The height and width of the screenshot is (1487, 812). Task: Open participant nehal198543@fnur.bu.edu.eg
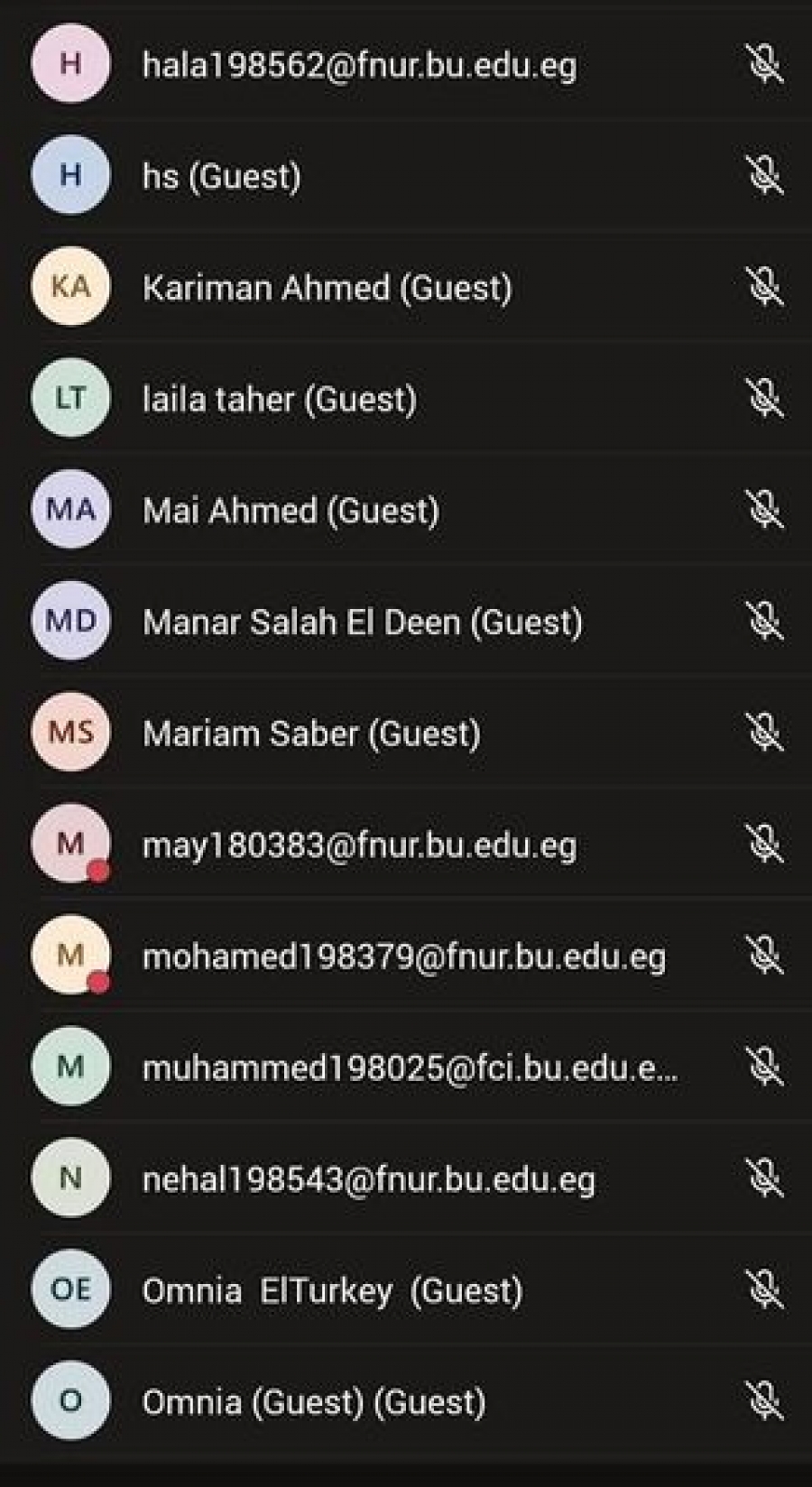[369, 1179]
